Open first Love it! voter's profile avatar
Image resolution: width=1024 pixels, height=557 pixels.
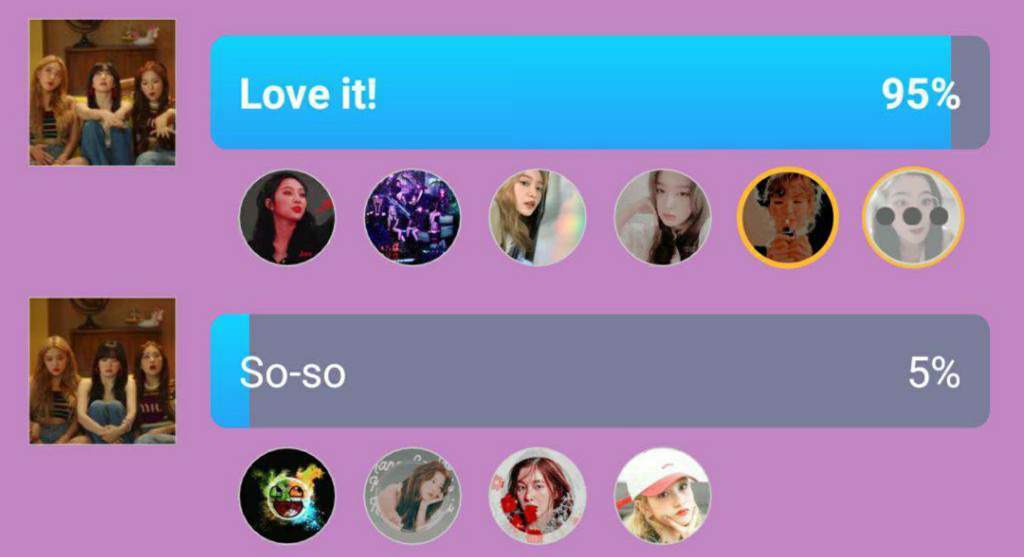(287, 217)
